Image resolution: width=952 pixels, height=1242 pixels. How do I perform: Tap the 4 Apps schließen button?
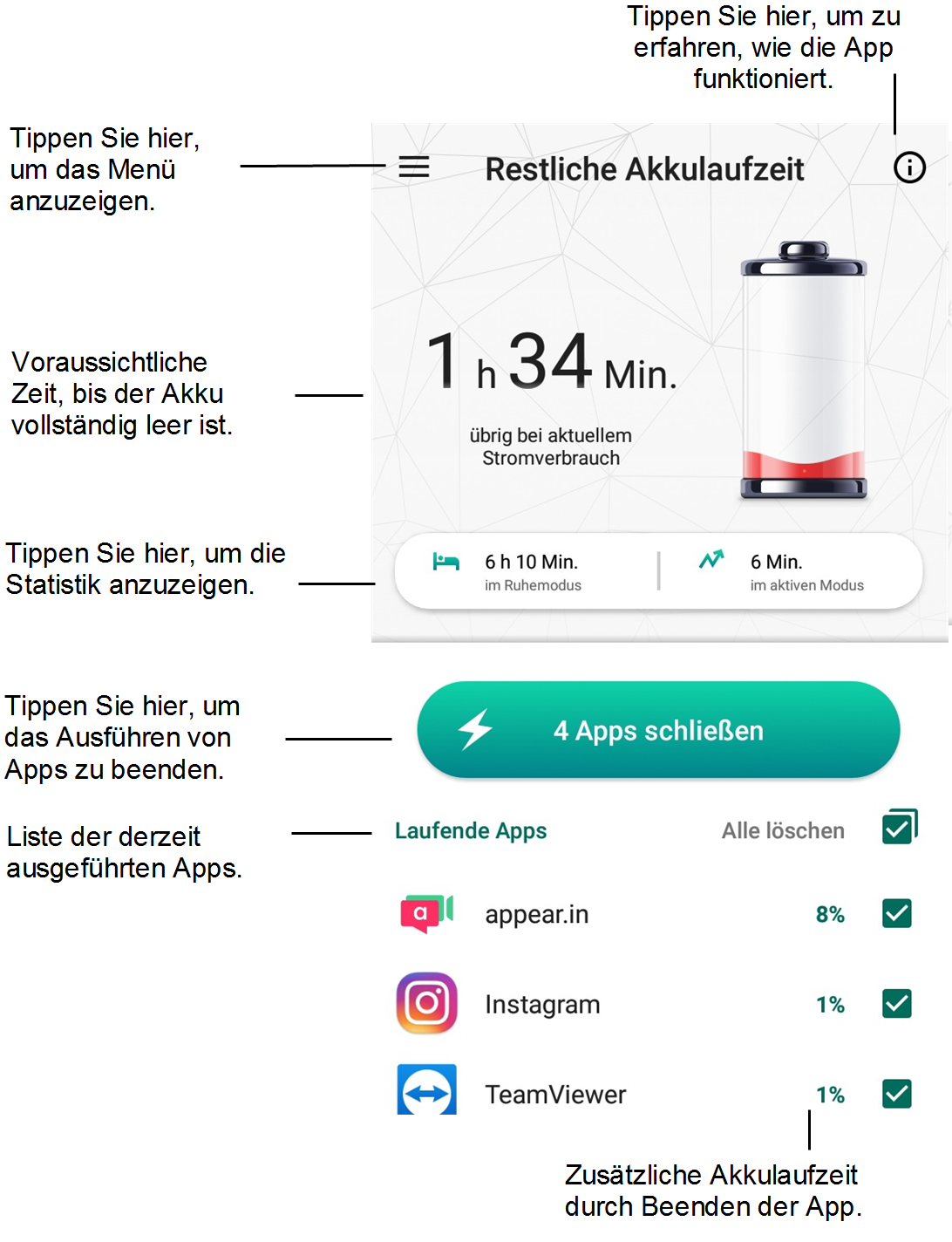point(658,729)
